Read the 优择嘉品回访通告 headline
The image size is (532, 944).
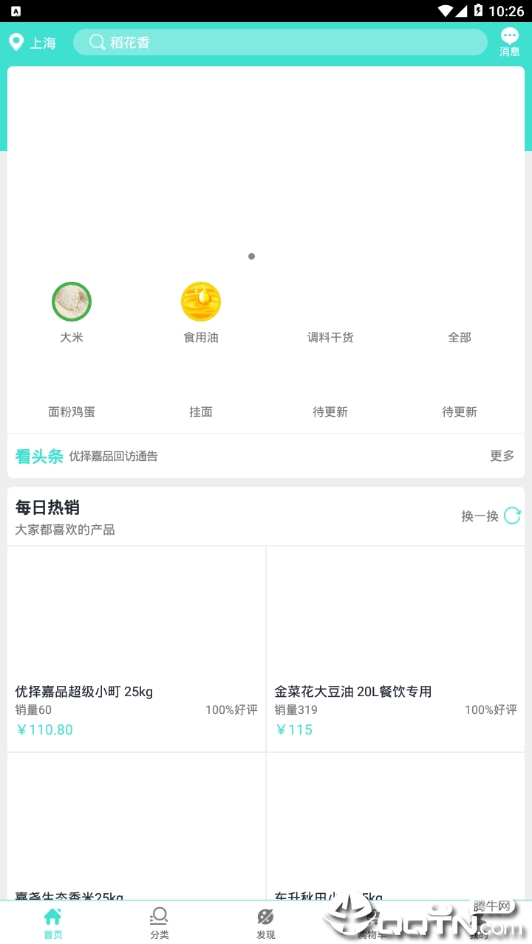pyautogui.click(x=113, y=456)
